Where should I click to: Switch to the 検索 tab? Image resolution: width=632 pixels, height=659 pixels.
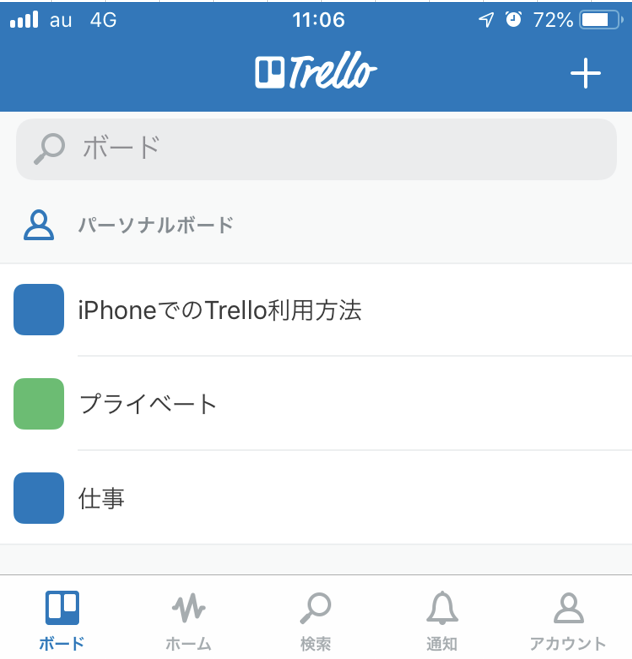[x=316, y=620]
